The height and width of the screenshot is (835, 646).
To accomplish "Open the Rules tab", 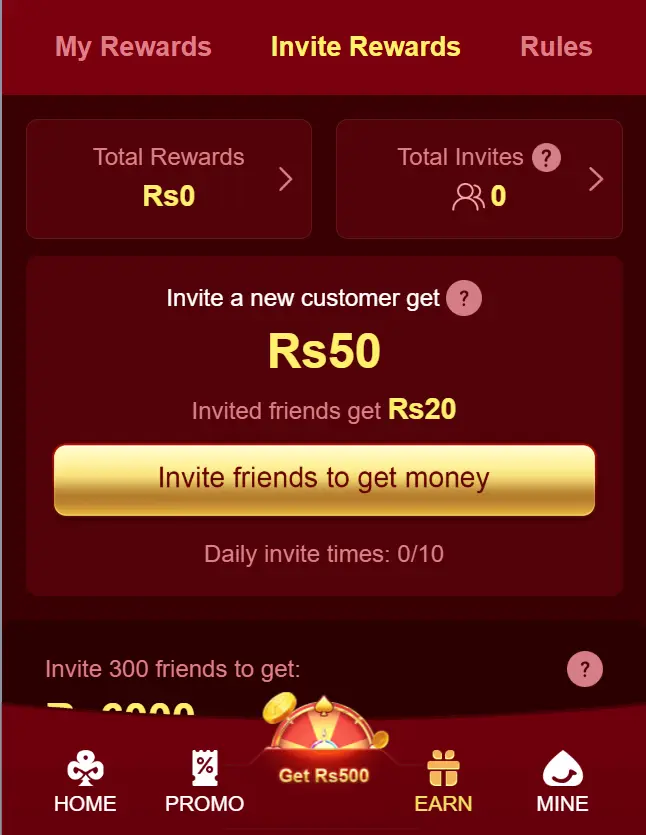I will 556,47.
